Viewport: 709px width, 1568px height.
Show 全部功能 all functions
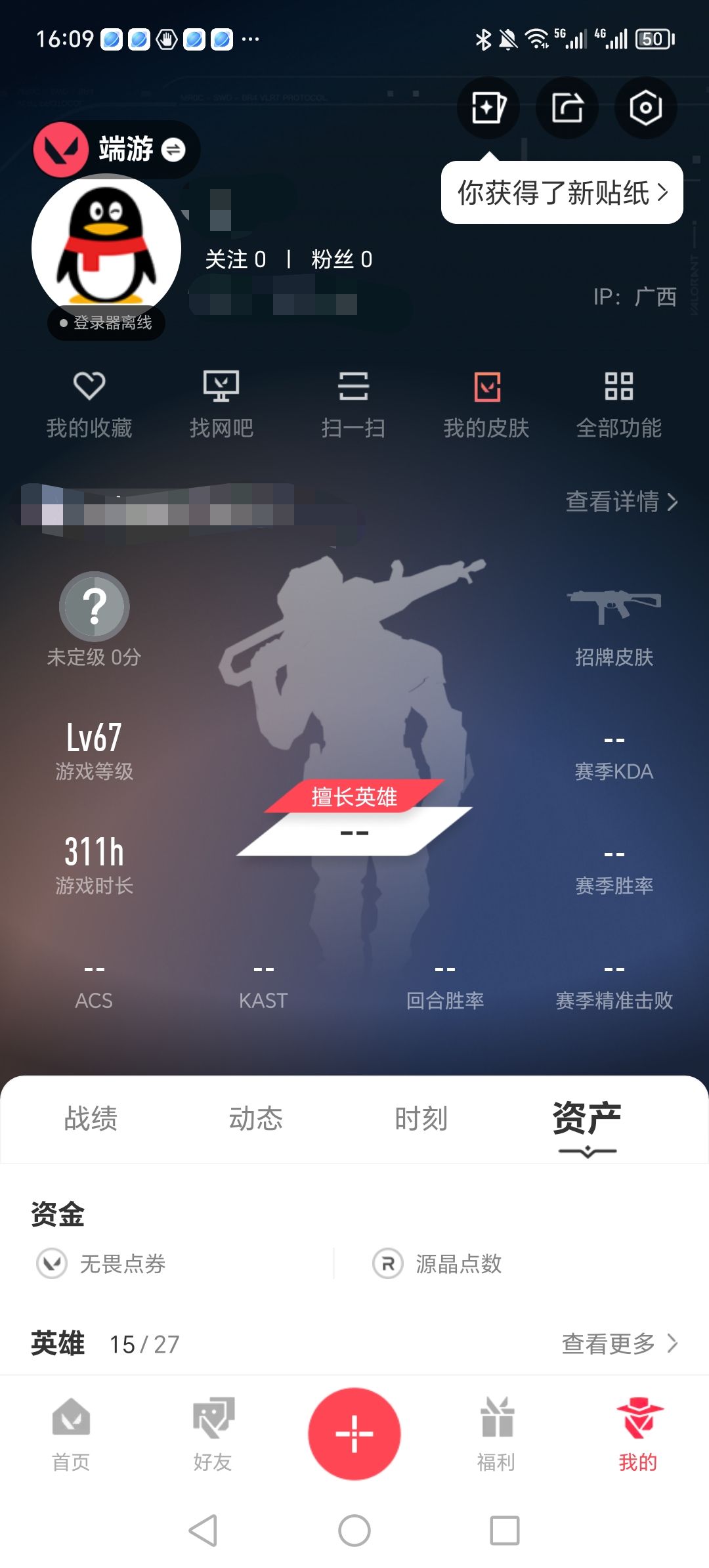point(618,403)
